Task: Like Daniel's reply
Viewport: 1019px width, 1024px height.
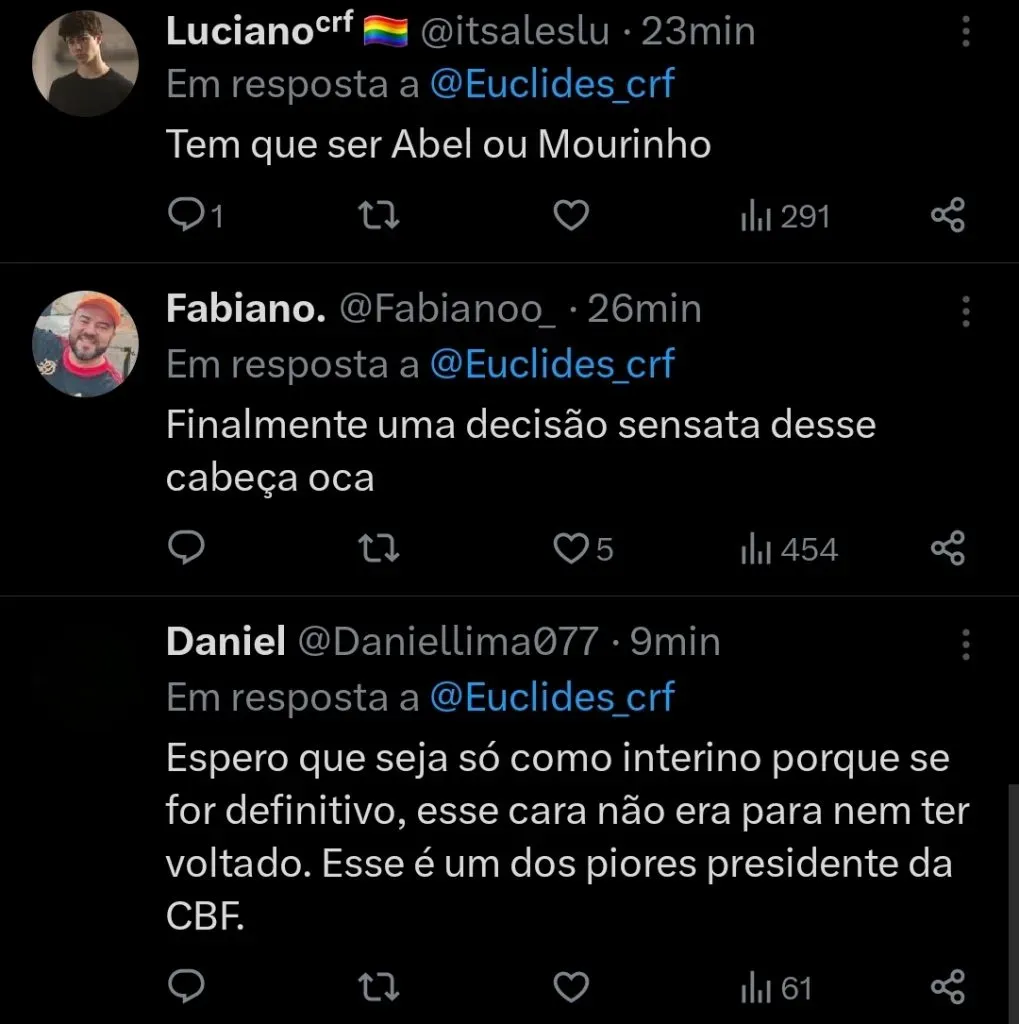Action: click(x=571, y=988)
